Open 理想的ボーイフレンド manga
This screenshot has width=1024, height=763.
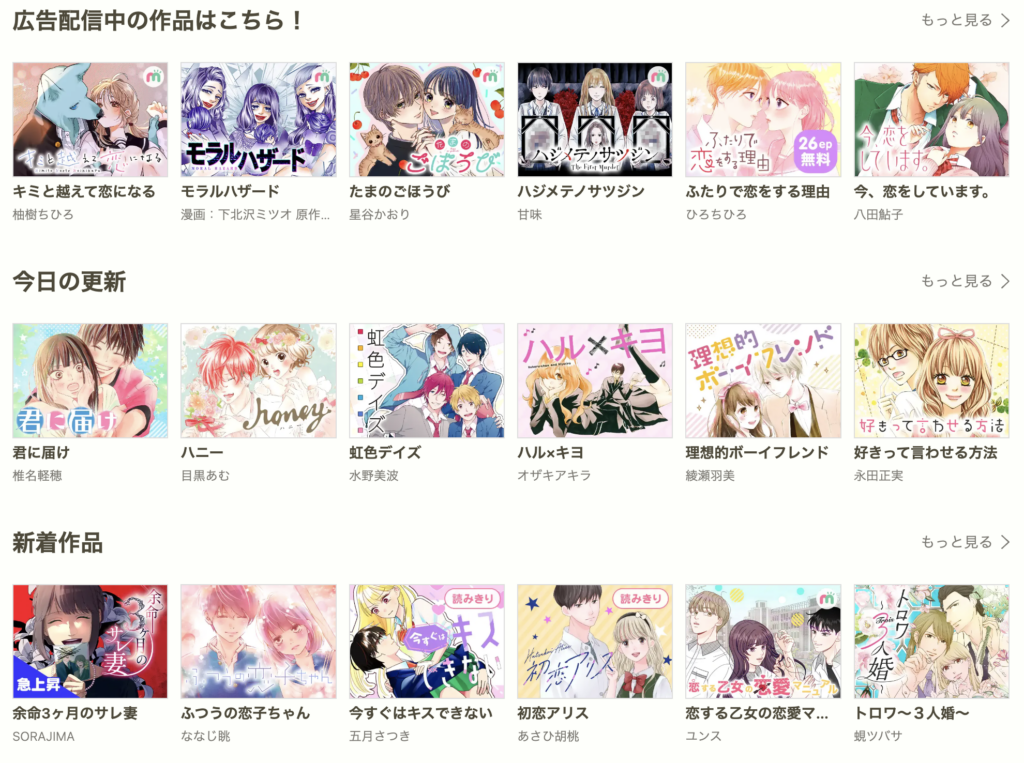tap(763, 381)
